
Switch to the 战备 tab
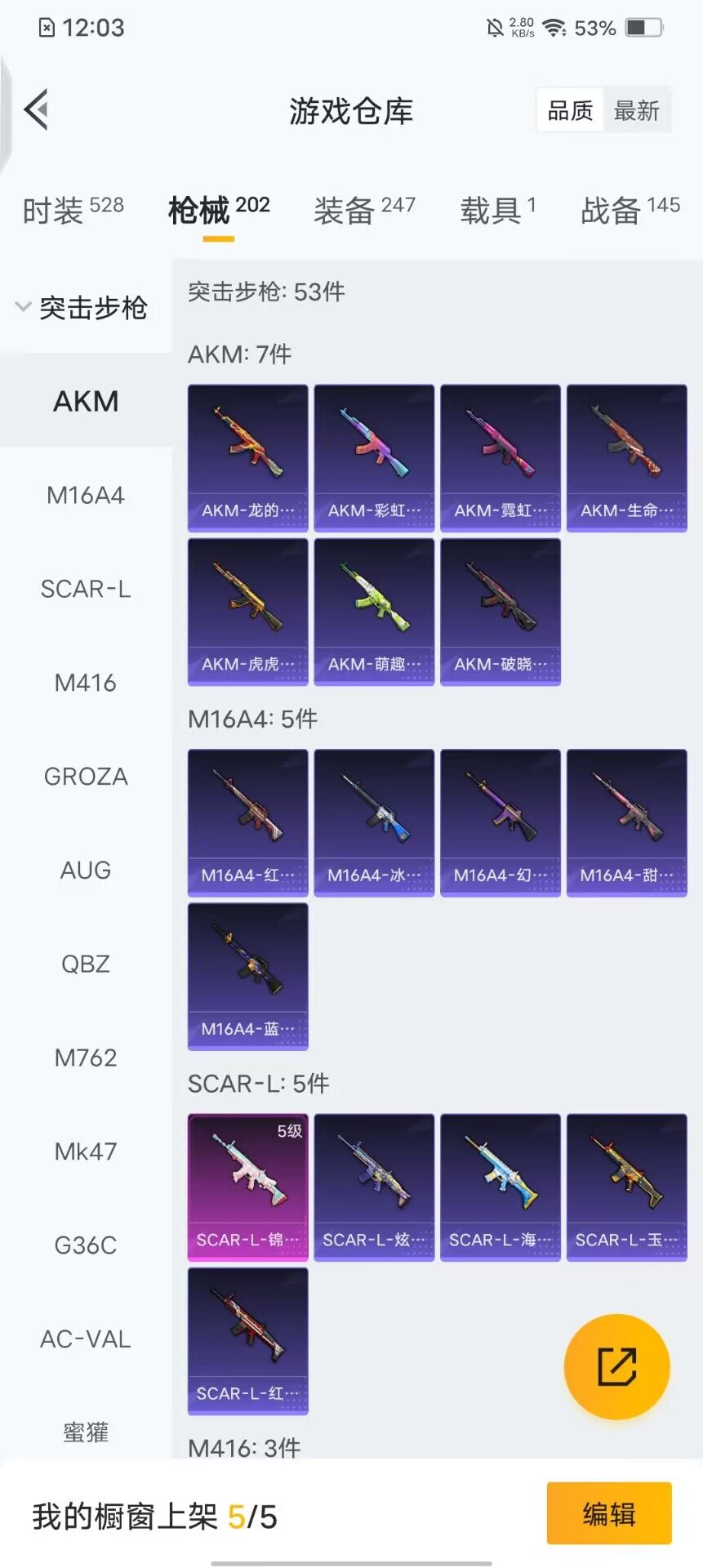630,210
